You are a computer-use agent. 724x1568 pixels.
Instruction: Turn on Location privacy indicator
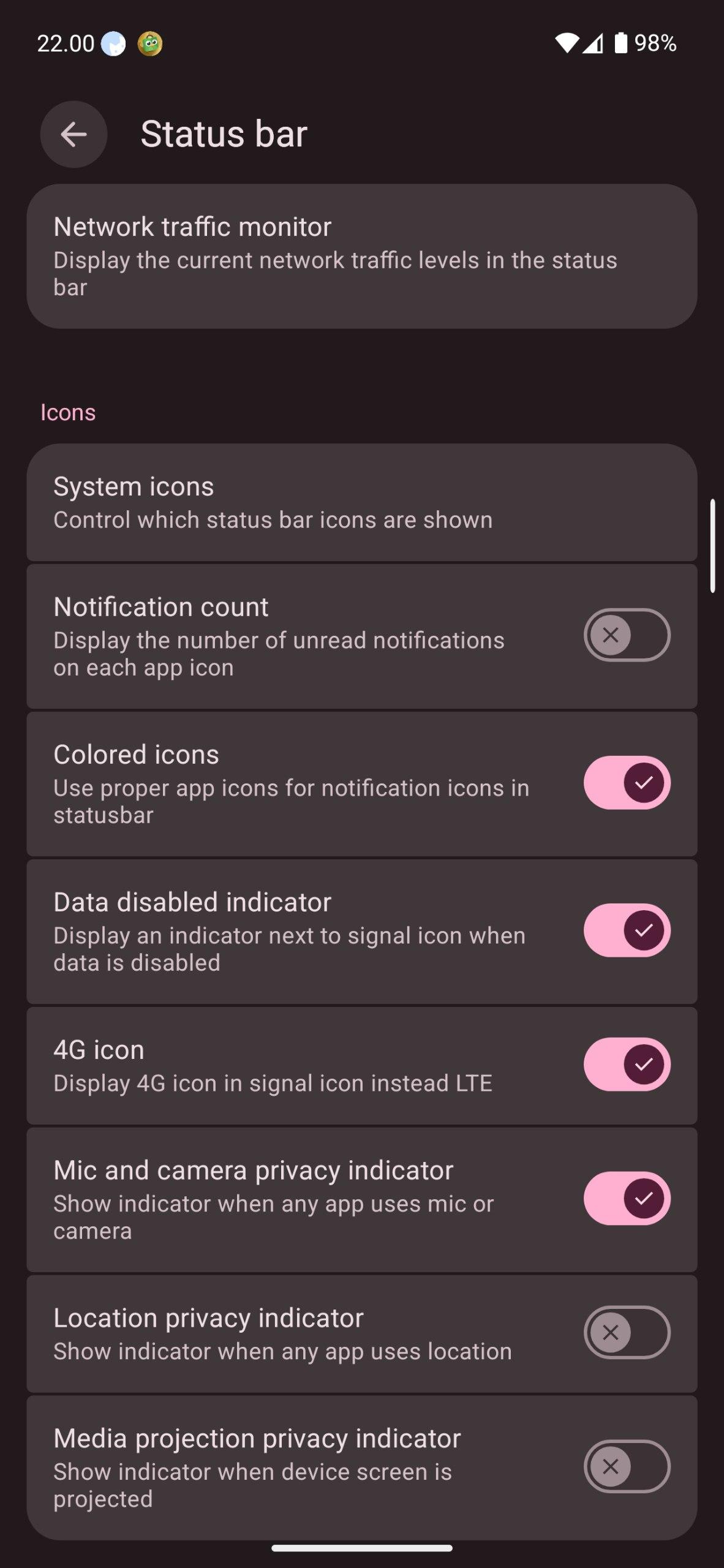(627, 1333)
